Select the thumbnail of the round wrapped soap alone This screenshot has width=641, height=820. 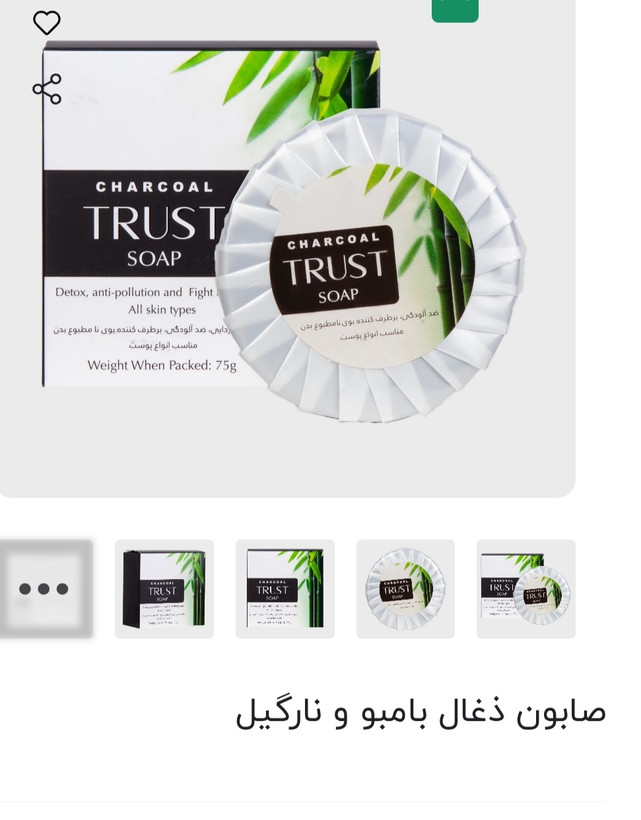[405, 589]
